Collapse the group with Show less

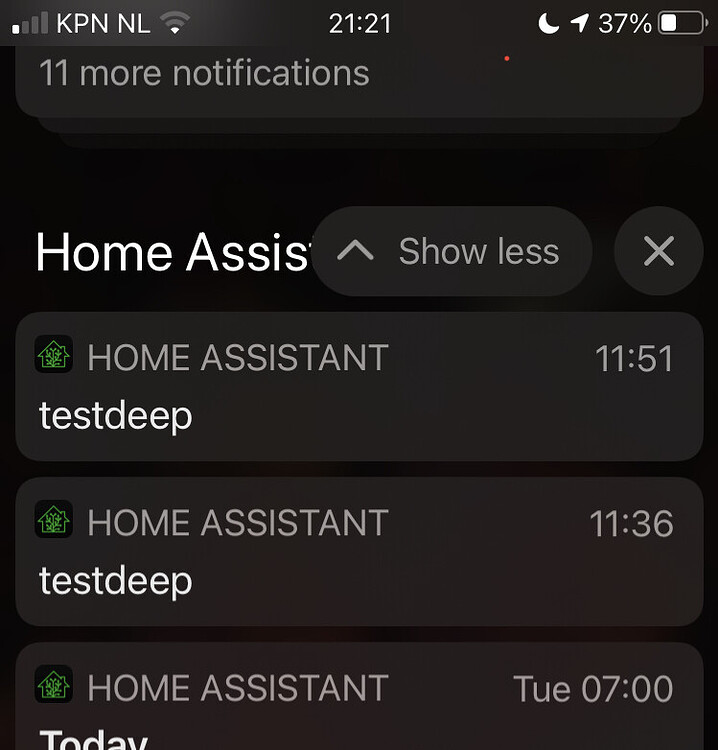[x=452, y=252]
